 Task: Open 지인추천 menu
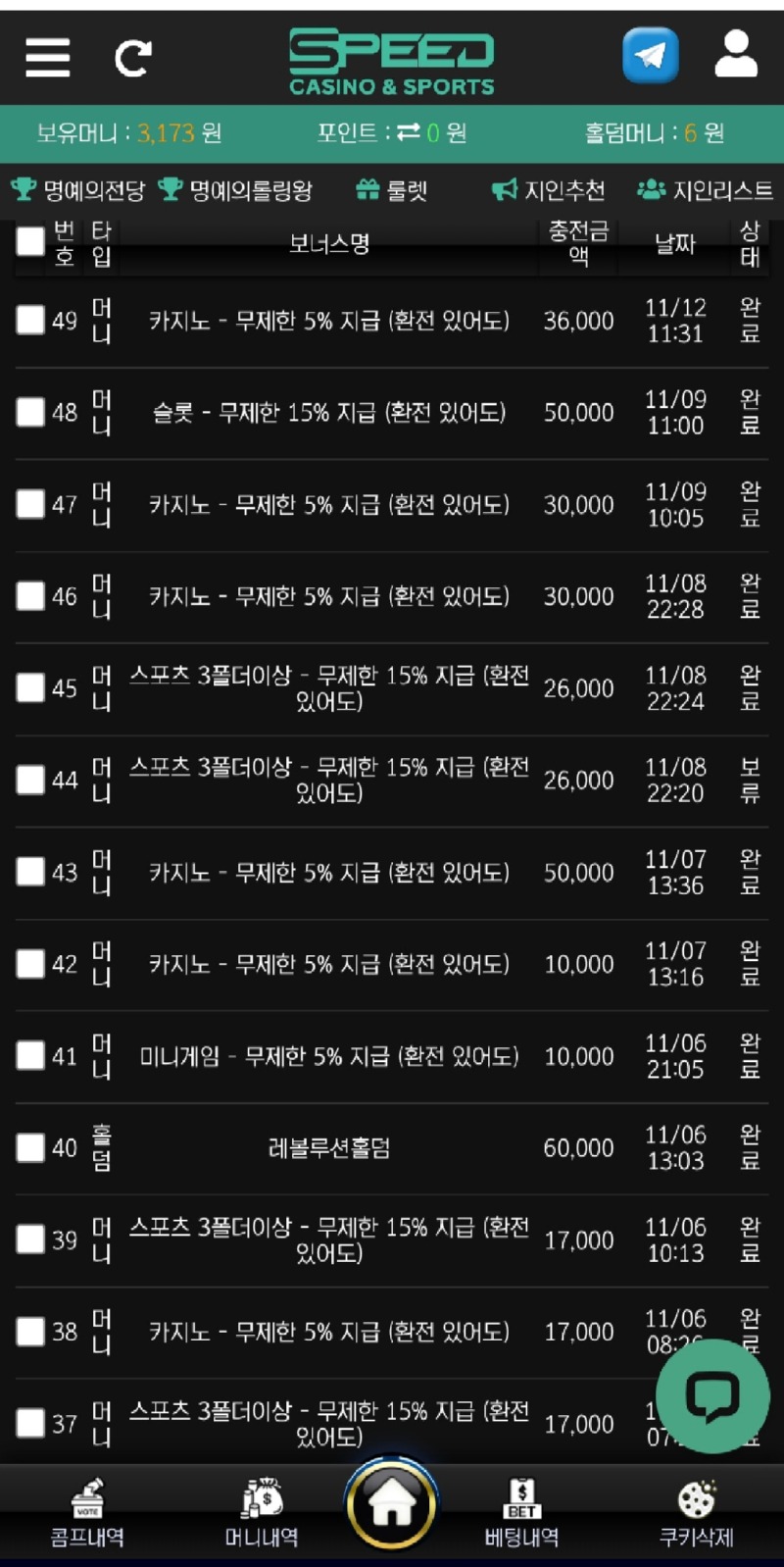549,190
